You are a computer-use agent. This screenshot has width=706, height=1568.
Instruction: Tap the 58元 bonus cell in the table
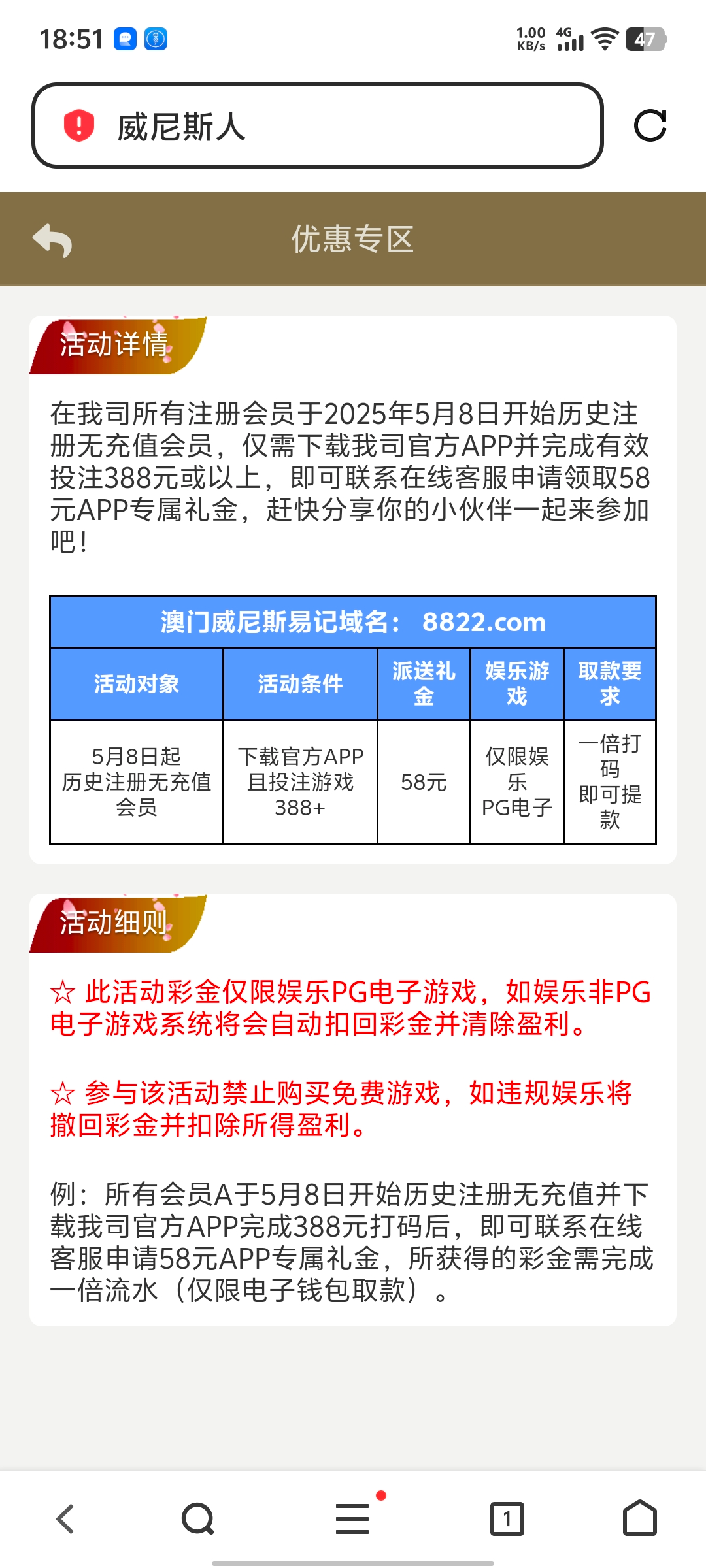point(424,781)
